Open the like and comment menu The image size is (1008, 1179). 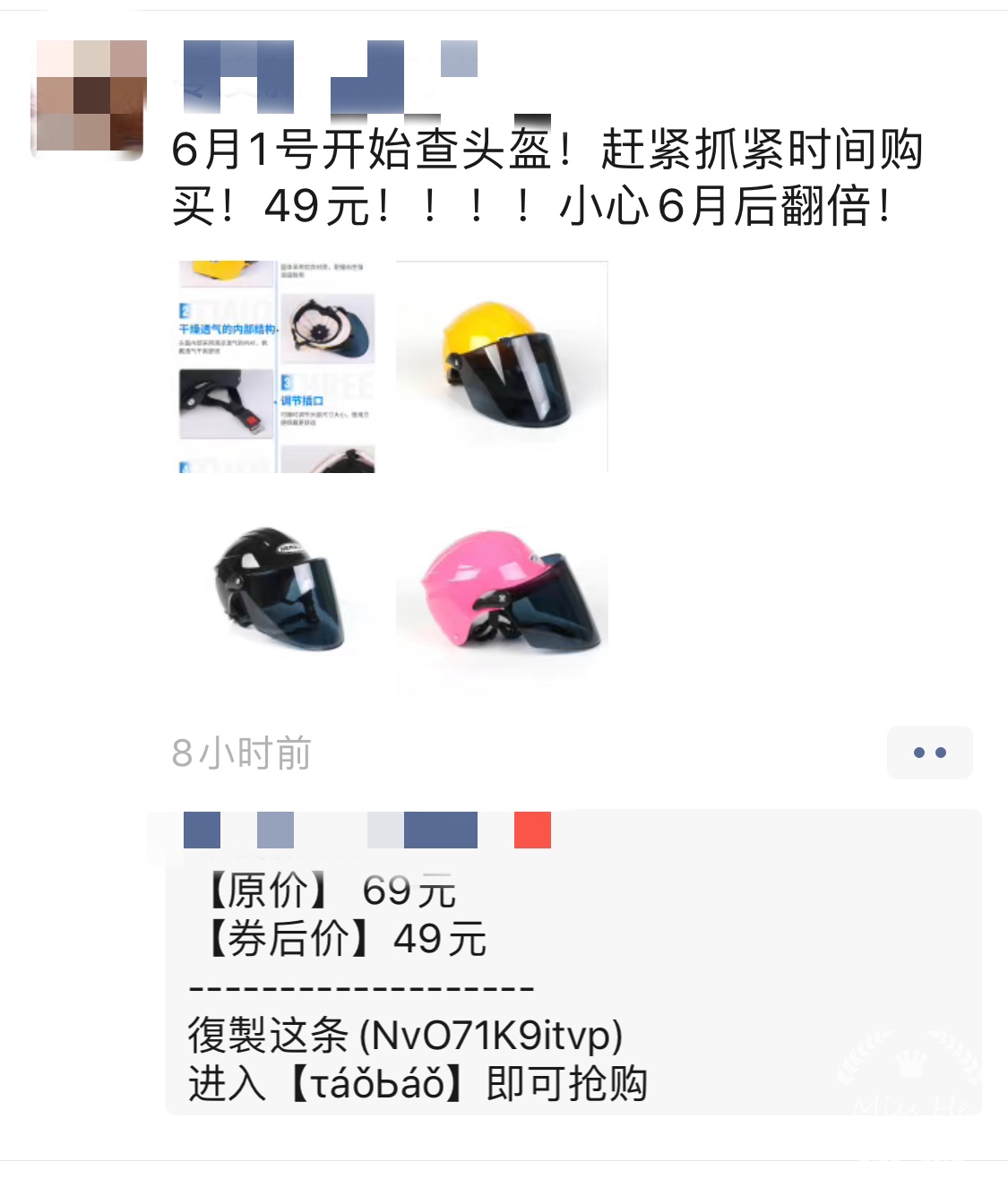(929, 753)
